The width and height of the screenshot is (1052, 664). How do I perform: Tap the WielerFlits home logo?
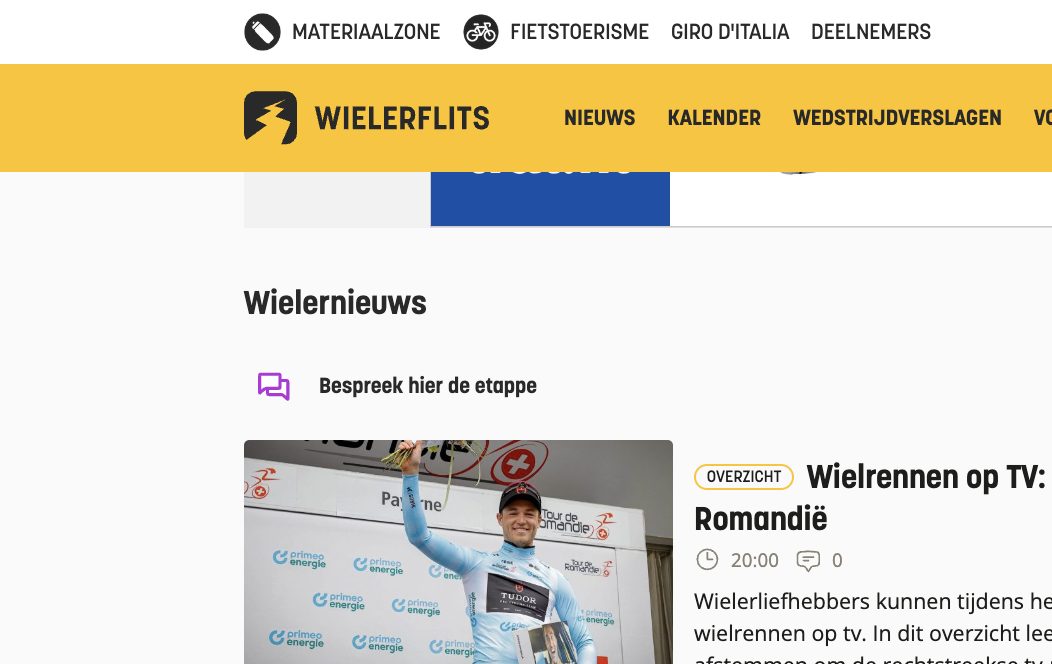pyautogui.click(x=367, y=118)
